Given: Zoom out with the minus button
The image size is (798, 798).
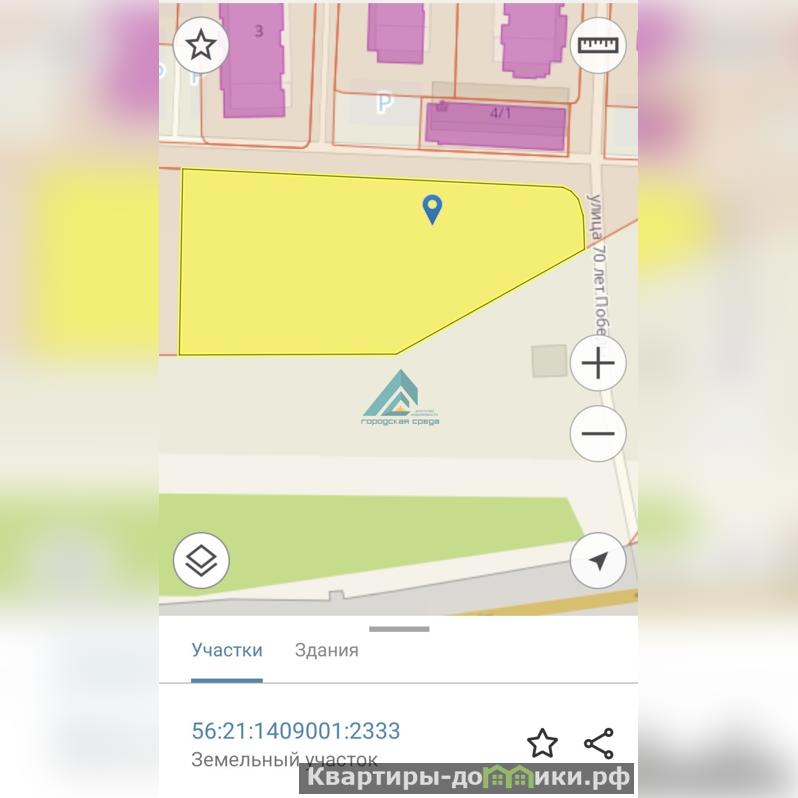Looking at the screenshot, I should pyautogui.click(x=598, y=434).
